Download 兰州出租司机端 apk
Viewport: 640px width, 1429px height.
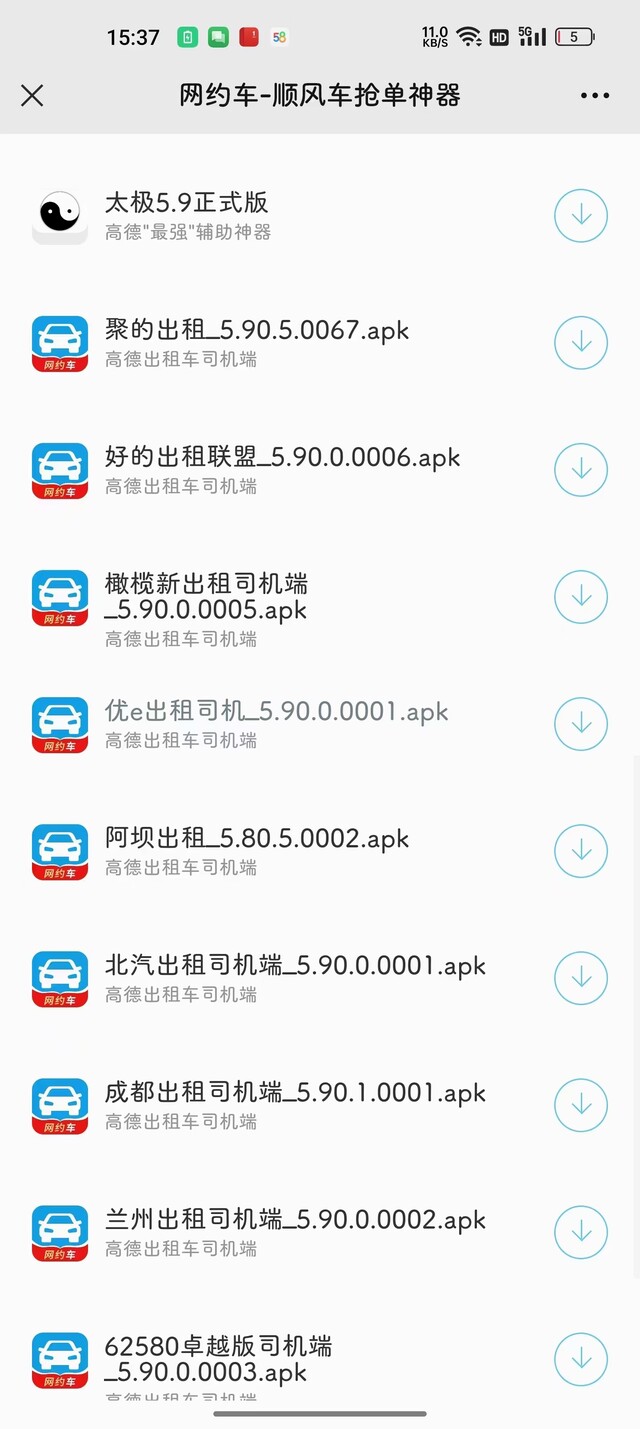point(581,1231)
